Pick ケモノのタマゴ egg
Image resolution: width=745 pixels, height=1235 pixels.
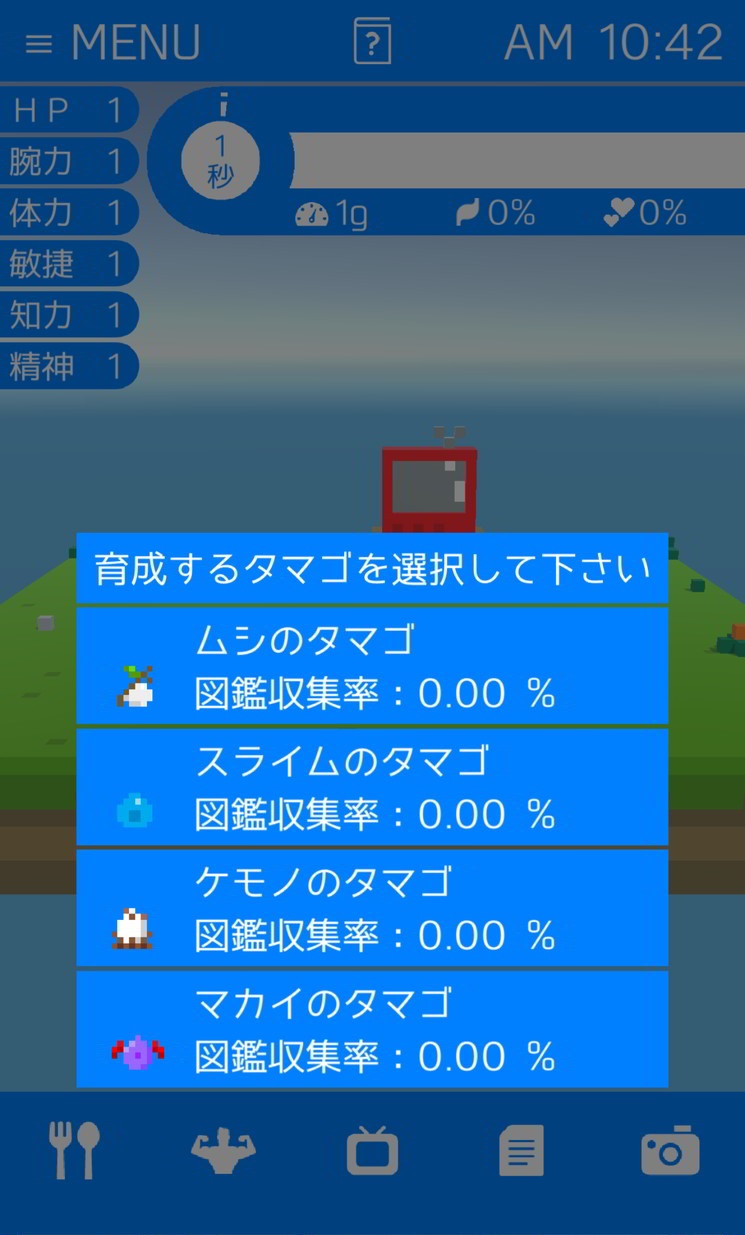click(372, 908)
